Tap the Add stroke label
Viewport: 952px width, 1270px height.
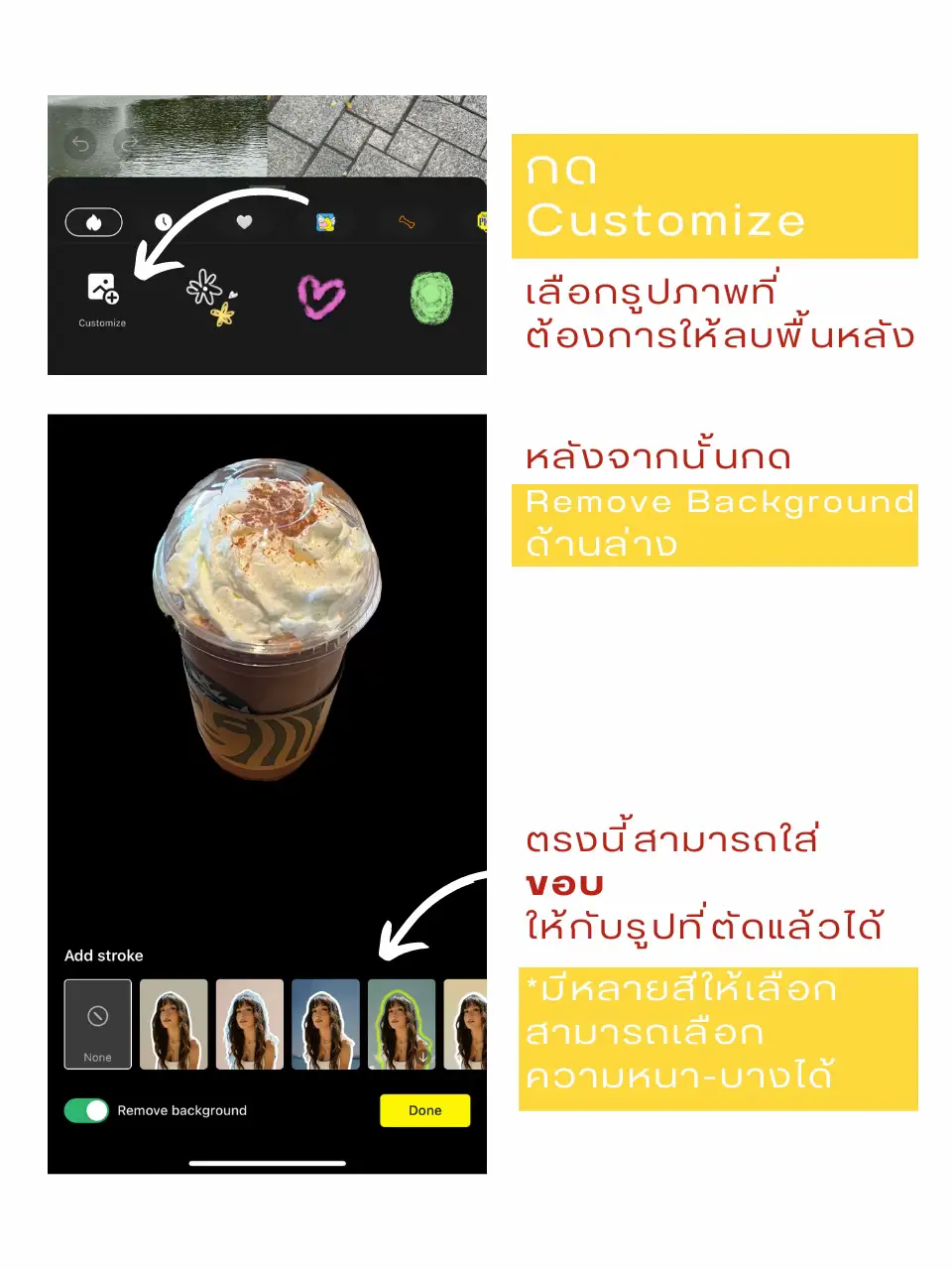tap(103, 955)
